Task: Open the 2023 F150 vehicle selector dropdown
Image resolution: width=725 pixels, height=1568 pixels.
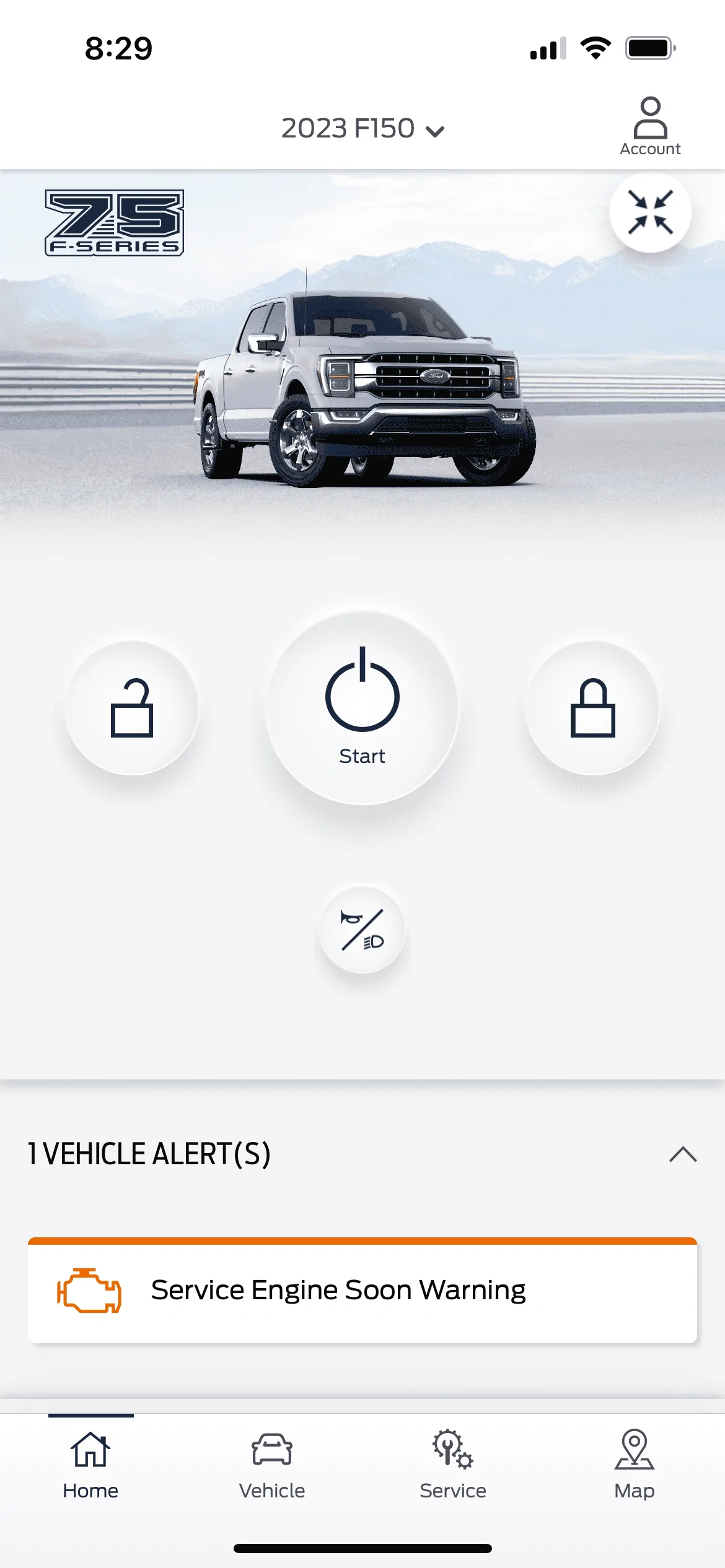Action: pyautogui.click(x=362, y=129)
